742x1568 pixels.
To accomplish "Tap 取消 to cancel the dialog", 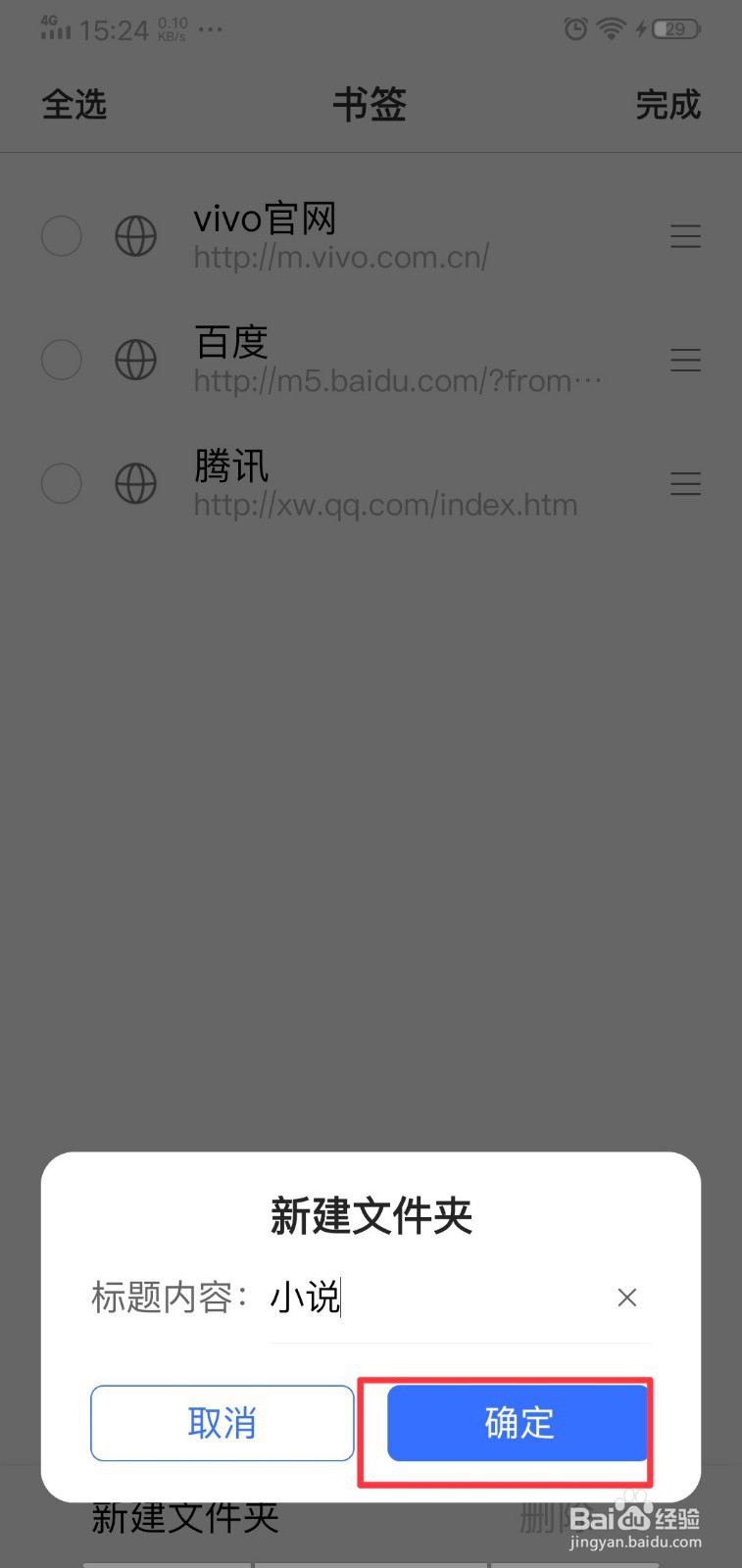I will click(222, 1423).
